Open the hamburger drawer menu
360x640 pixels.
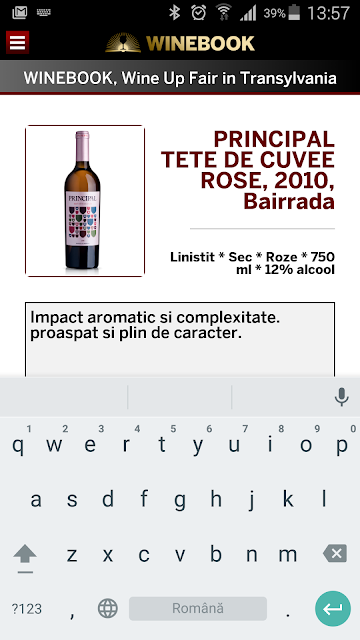click(17, 42)
